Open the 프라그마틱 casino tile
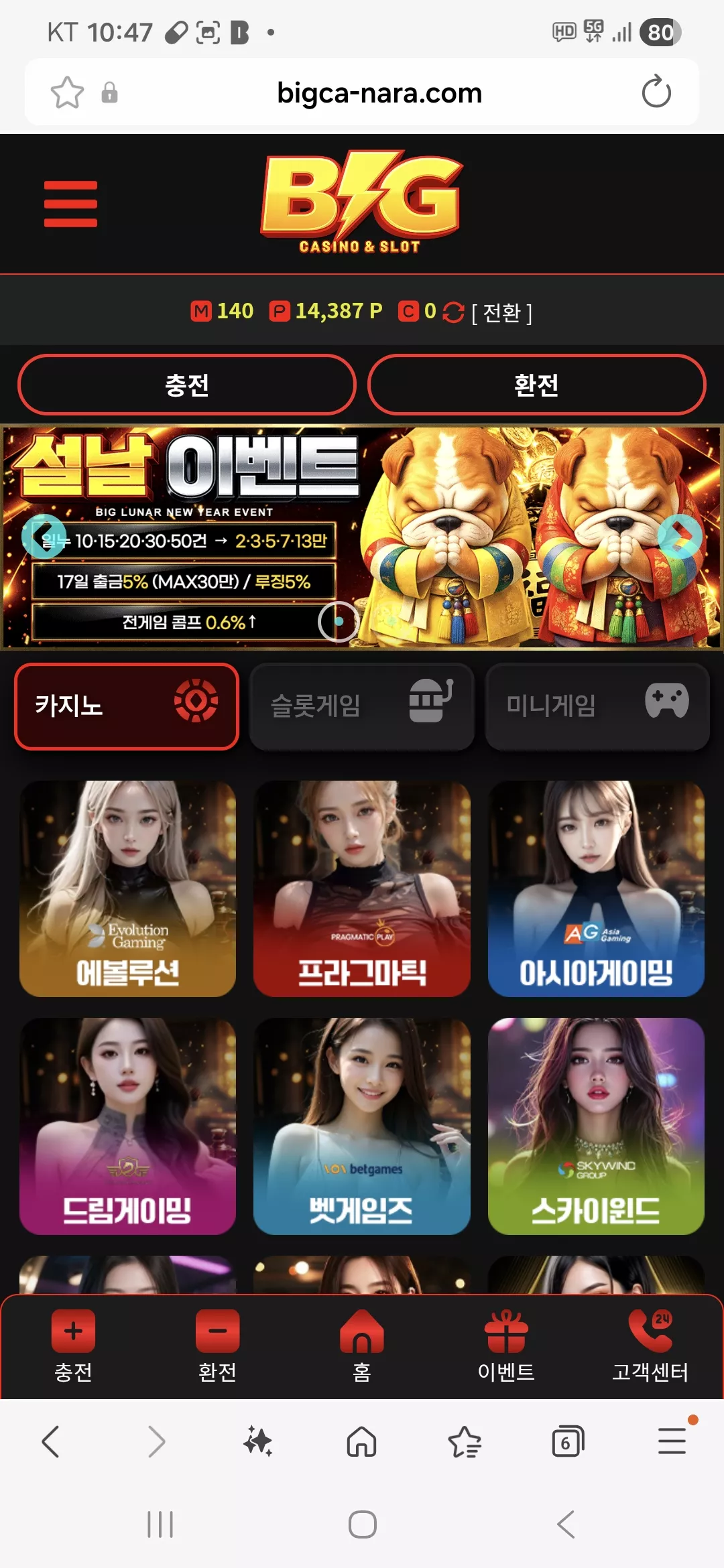The width and height of the screenshot is (724, 1568). pyautogui.click(x=362, y=889)
